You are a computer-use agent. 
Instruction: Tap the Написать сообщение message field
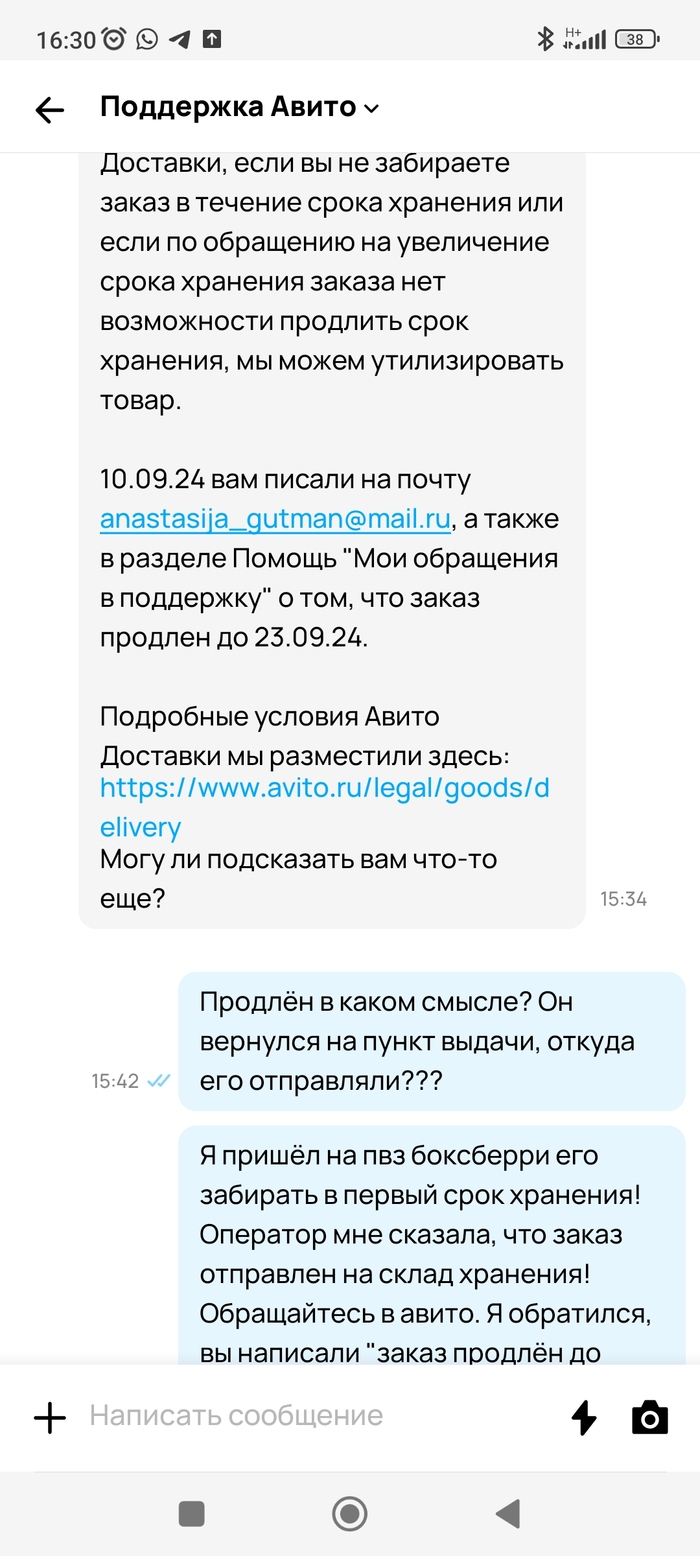point(300,1415)
